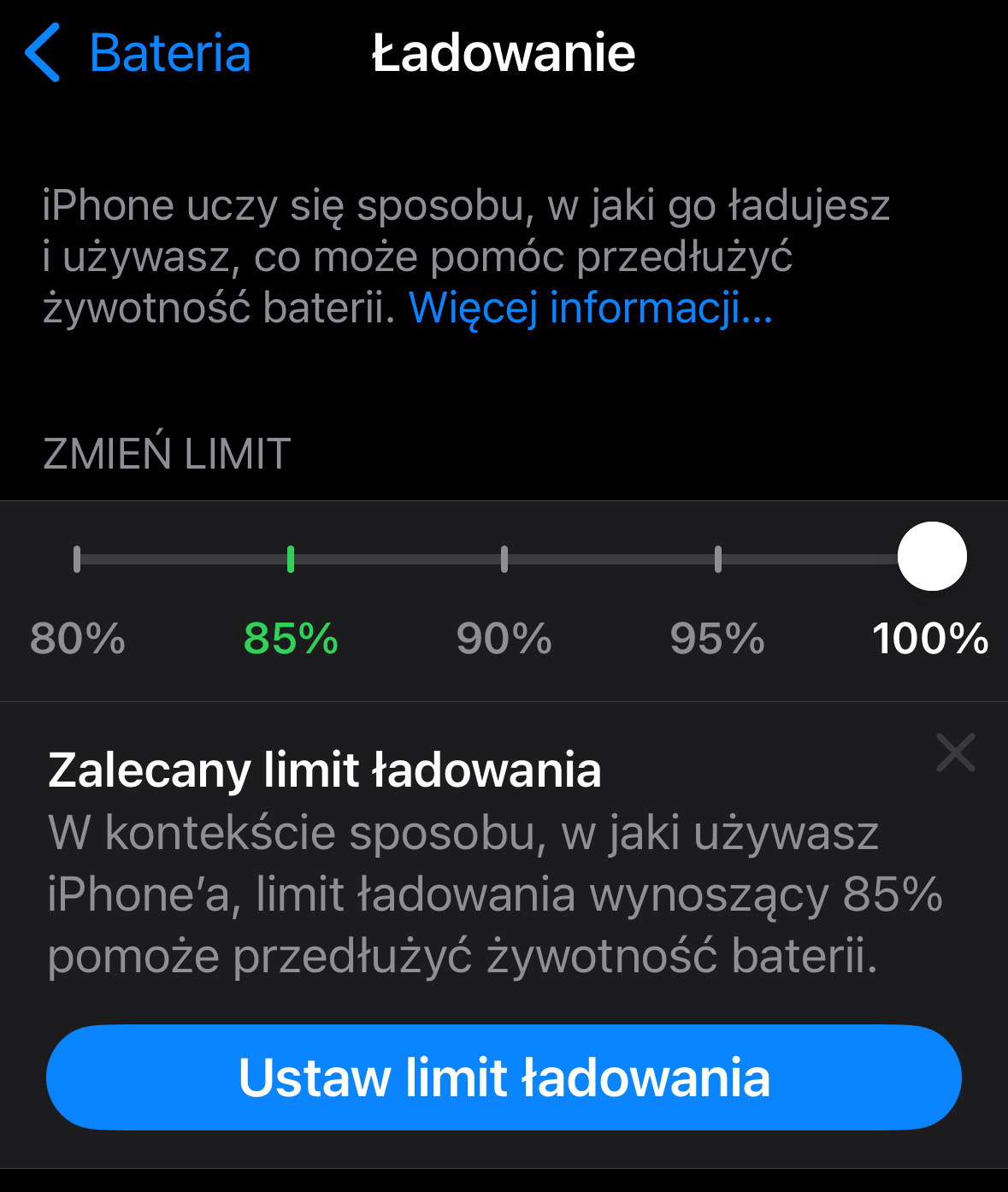Select the 85% mark on the slider
Image resolution: width=1008 pixels, height=1192 pixels.
tap(291, 559)
